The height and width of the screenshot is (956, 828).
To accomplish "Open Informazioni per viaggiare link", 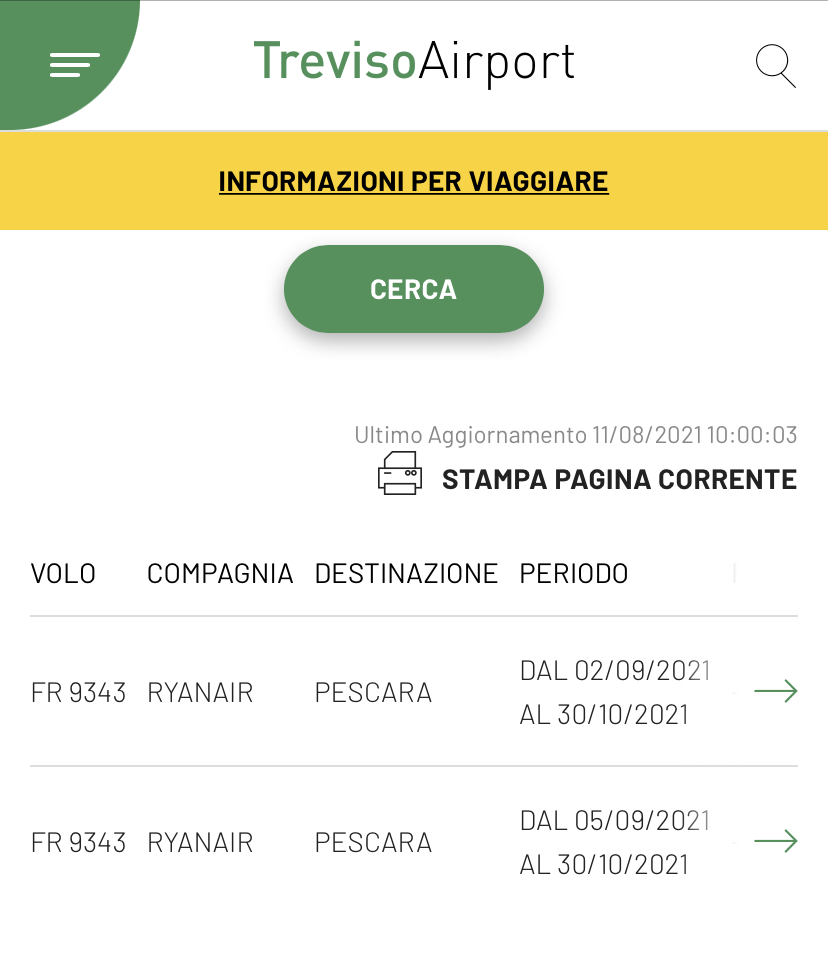I will pyautogui.click(x=413, y=181).
